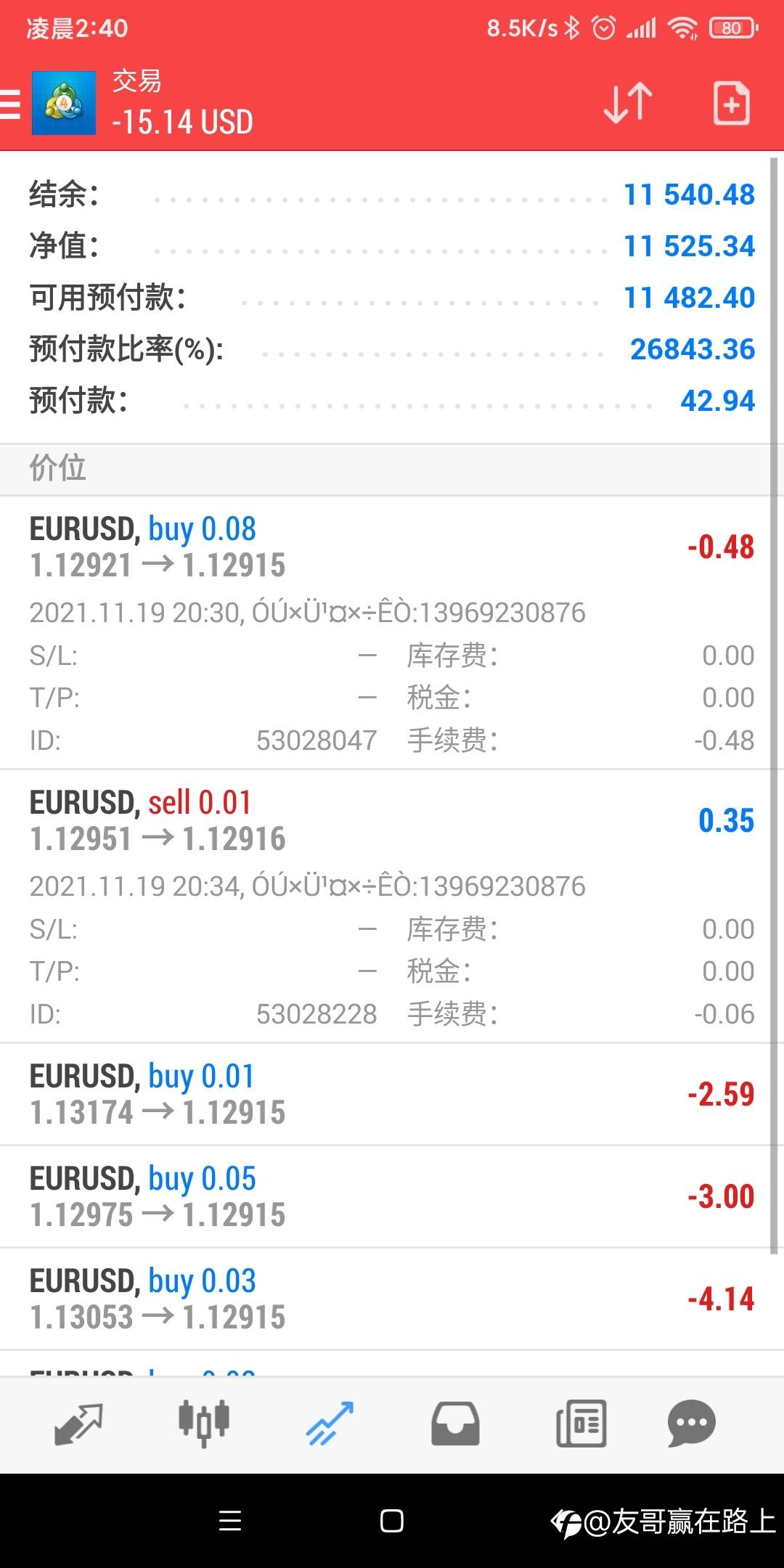Switch to the Quotes tab
This screenshot has height=1568, width=784.
78,1424
